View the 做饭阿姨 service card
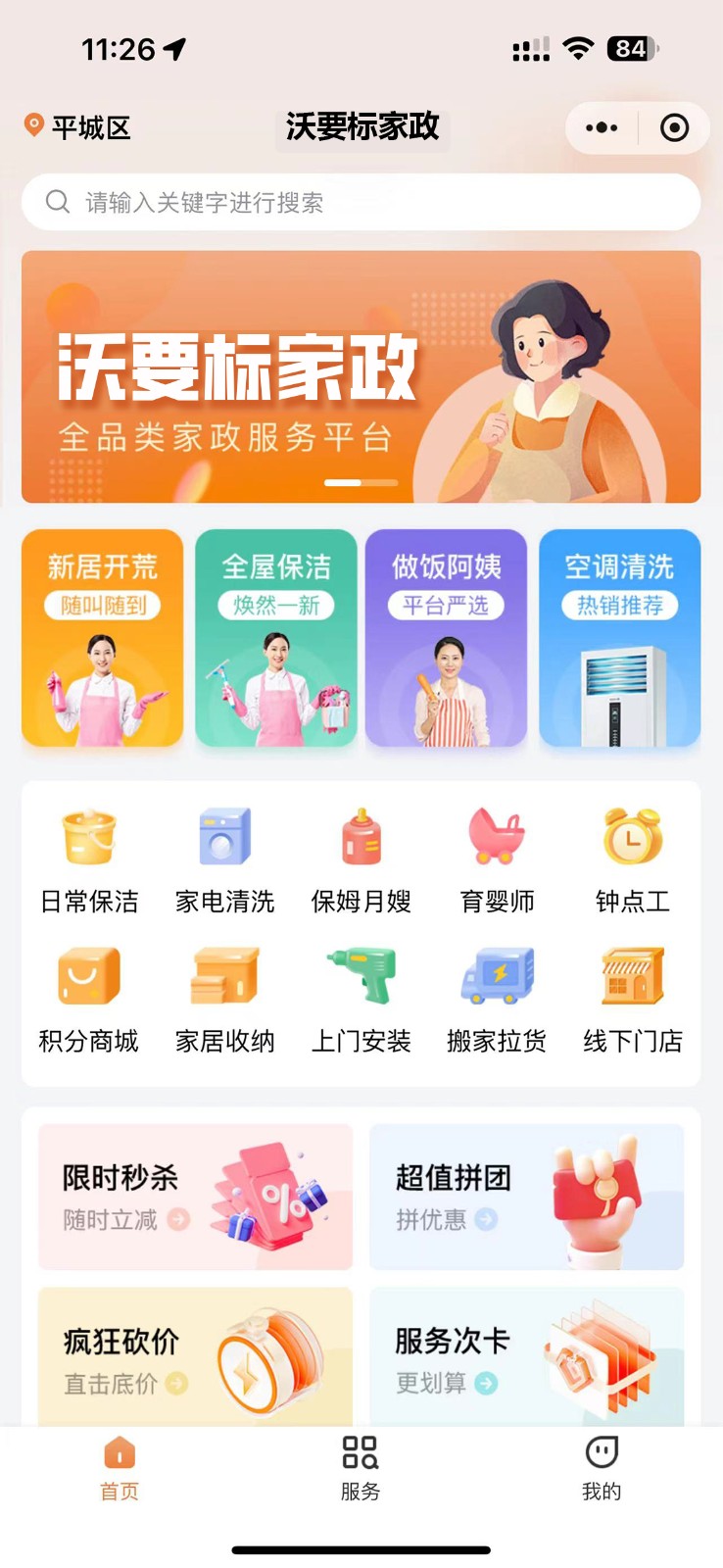 [446, 638]
